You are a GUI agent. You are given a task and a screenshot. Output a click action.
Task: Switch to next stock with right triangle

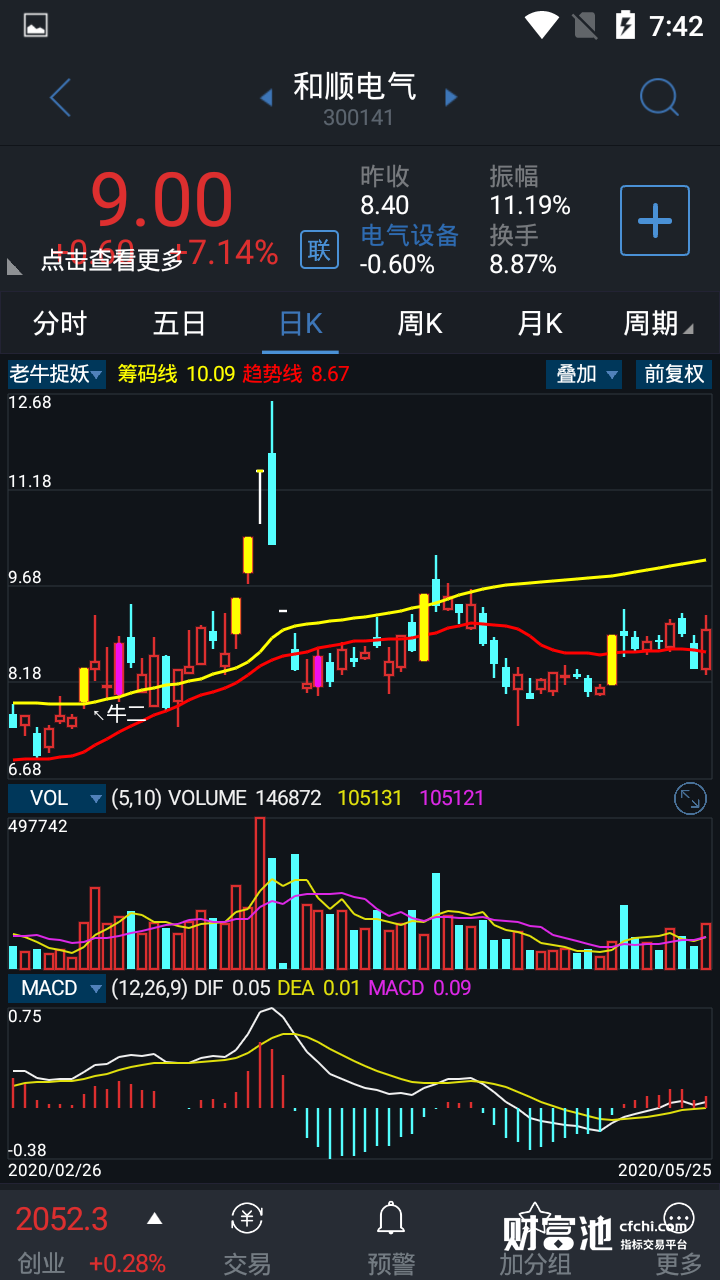tap(451, 98)
